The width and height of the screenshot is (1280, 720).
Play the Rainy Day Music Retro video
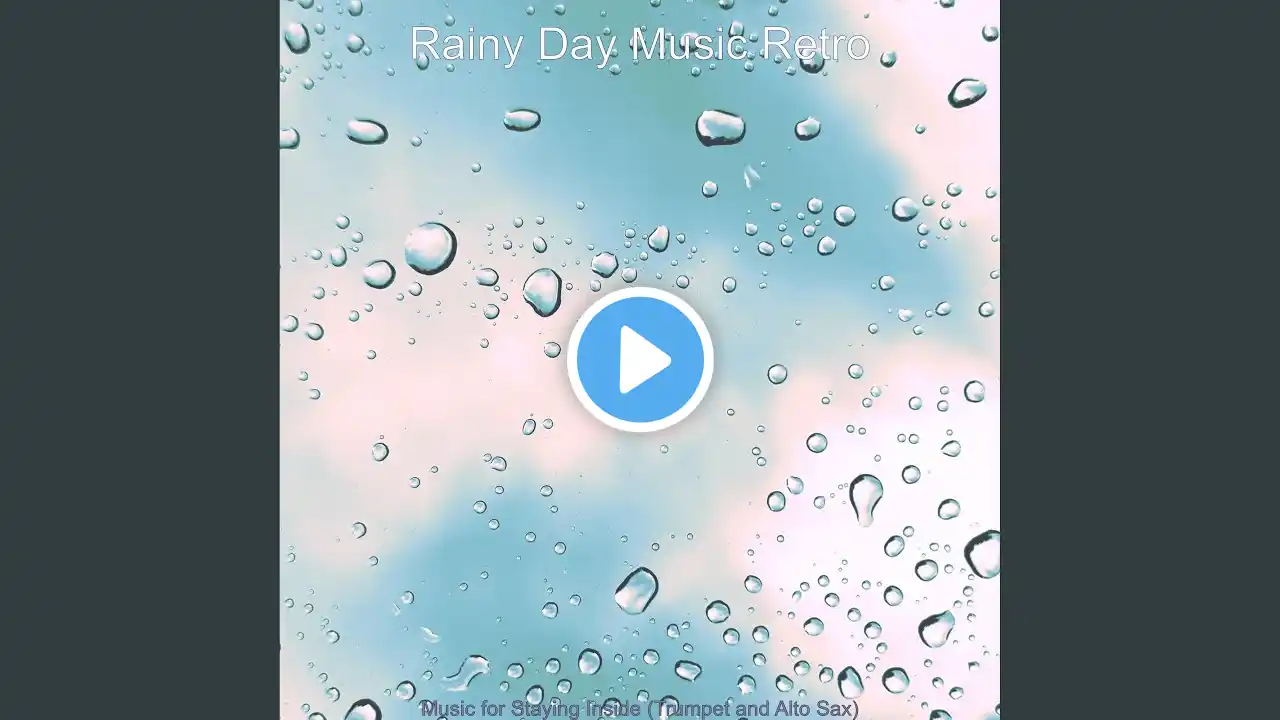point(640,360)
